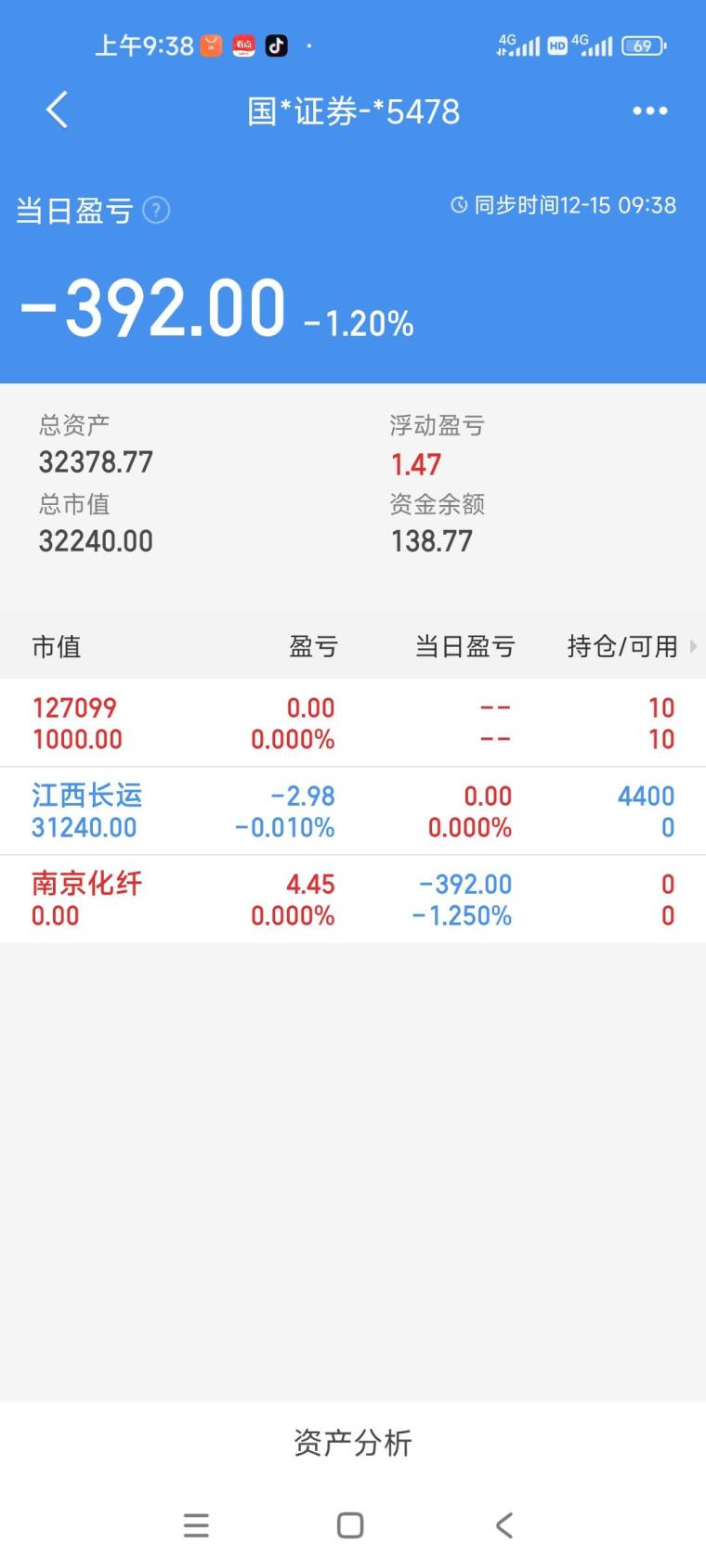The image size is (706, 1568).
Task: Tap the help icon beside 当日盈亏
Action: point(156,211)
